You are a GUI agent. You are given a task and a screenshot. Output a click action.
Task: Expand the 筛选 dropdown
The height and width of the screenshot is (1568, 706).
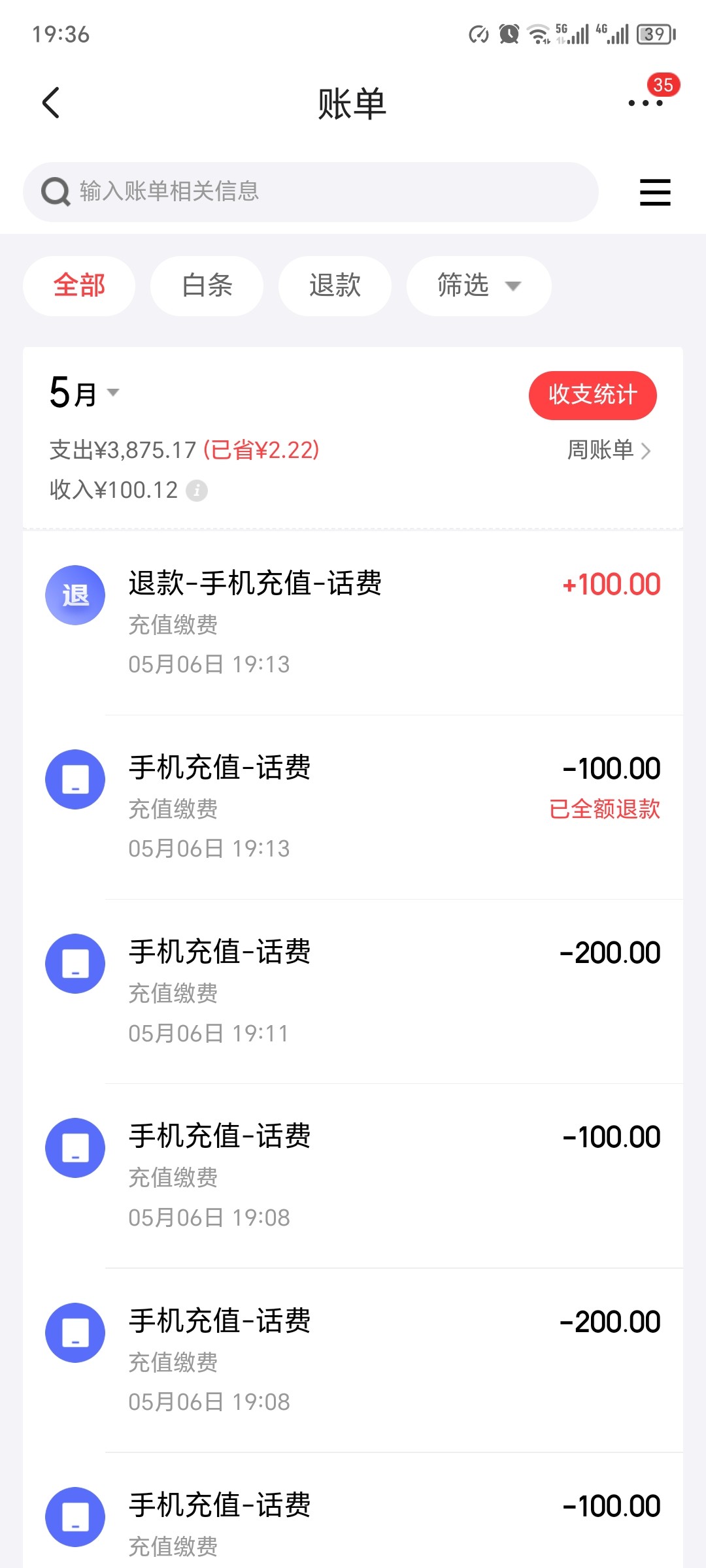(479, 286)
